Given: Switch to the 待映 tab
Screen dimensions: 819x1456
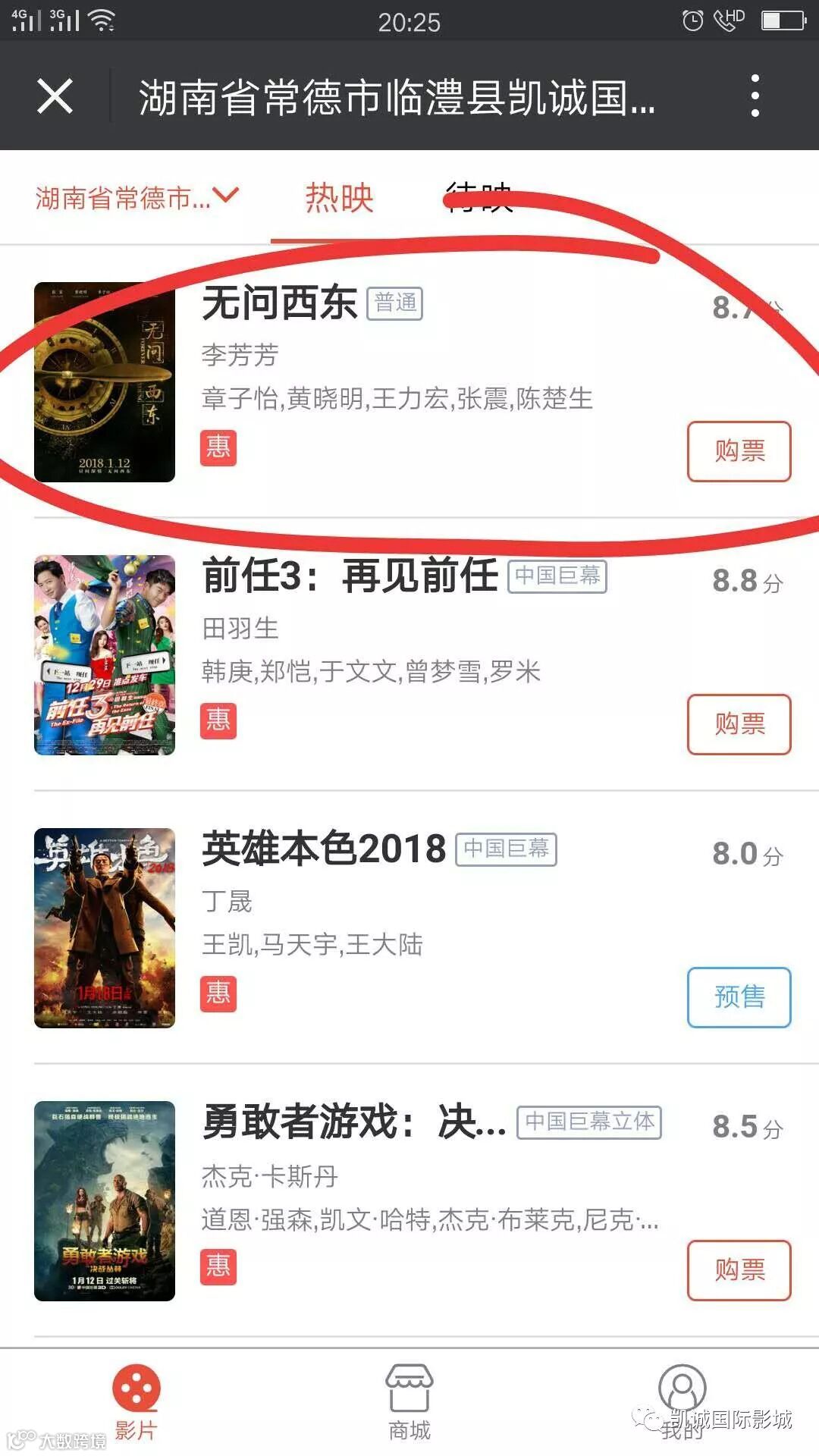Looking at the screenshot, I should point(479,198).
